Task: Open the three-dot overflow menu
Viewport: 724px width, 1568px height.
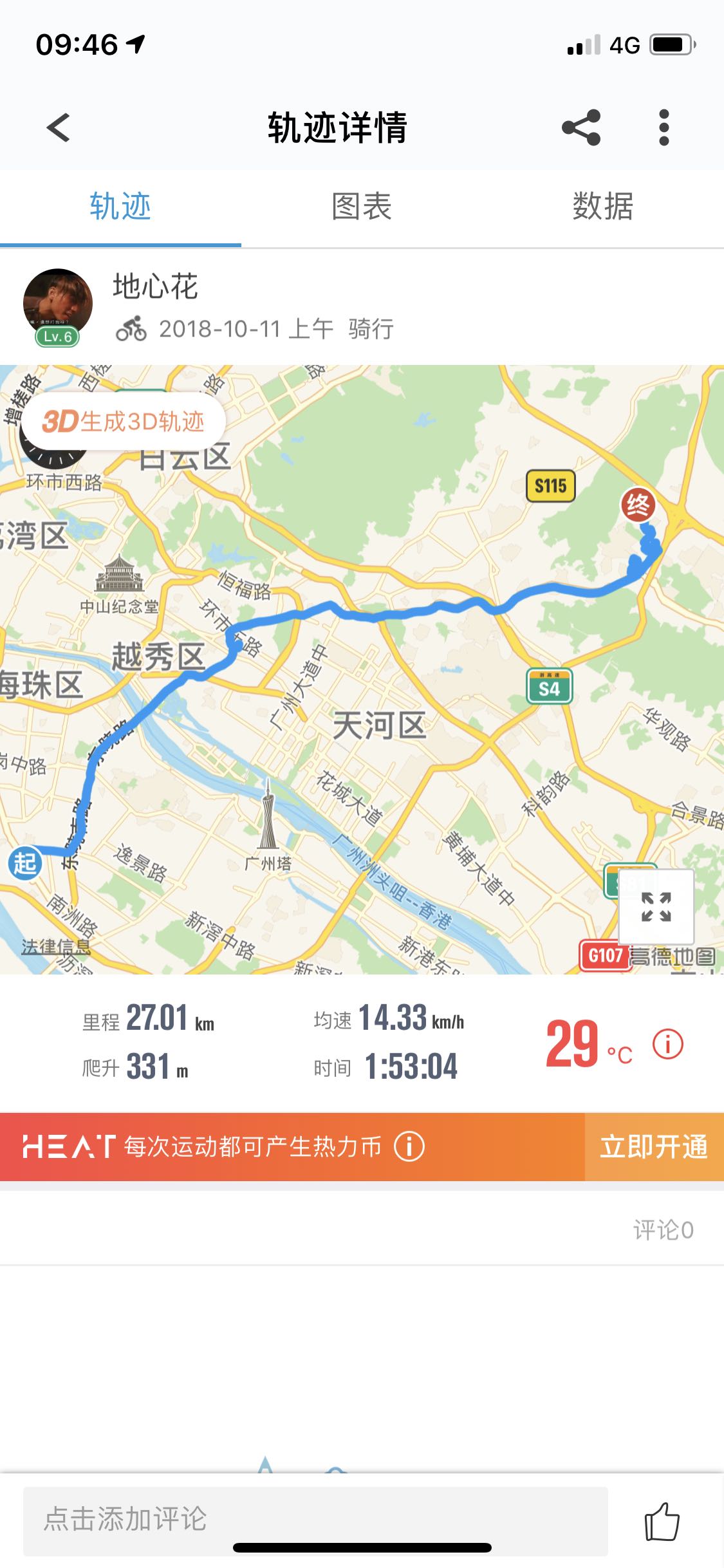Action: pyautogui.click(x=664, y=127)
